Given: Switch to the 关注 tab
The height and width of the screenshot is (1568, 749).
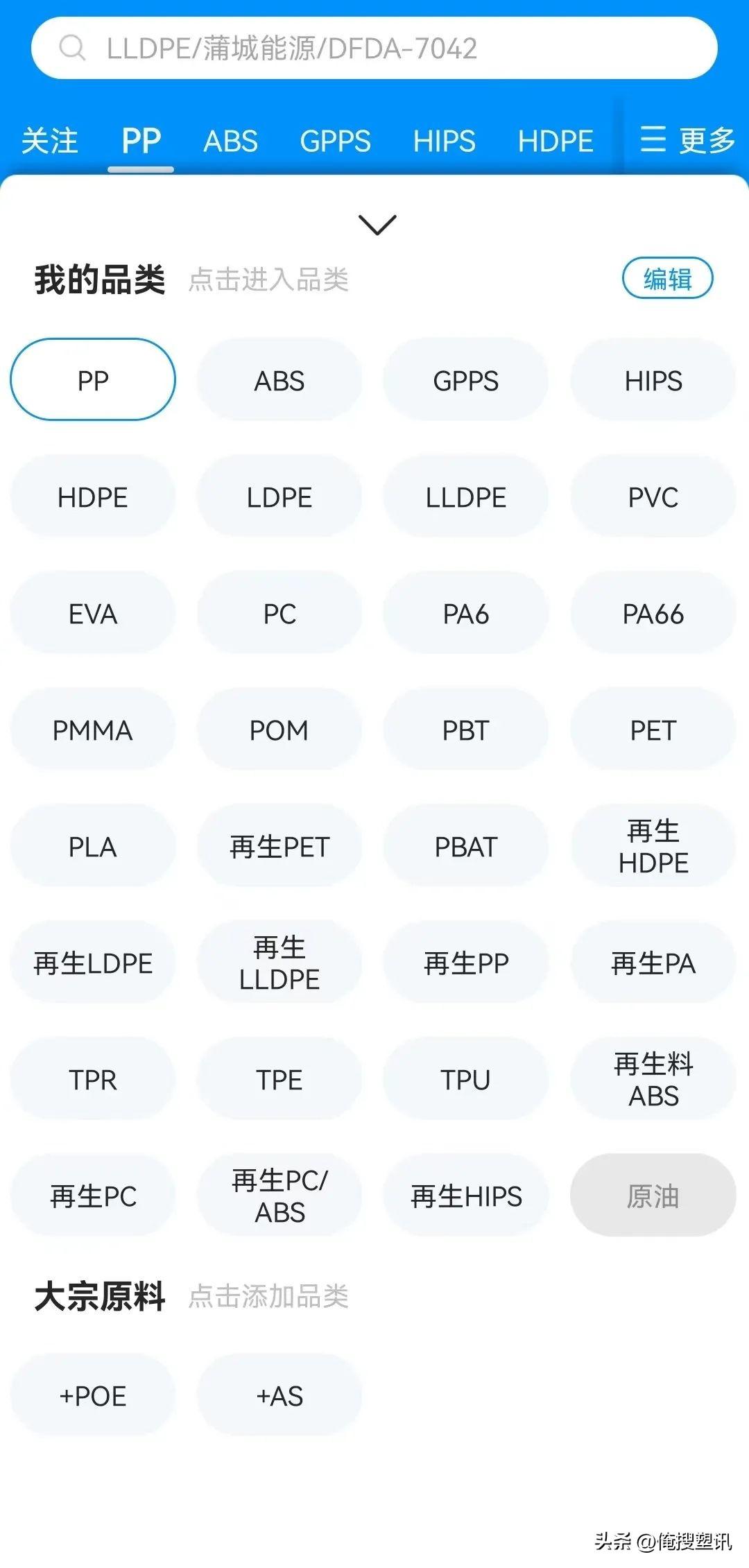Looking at the screenshot, I should [49, 141].
